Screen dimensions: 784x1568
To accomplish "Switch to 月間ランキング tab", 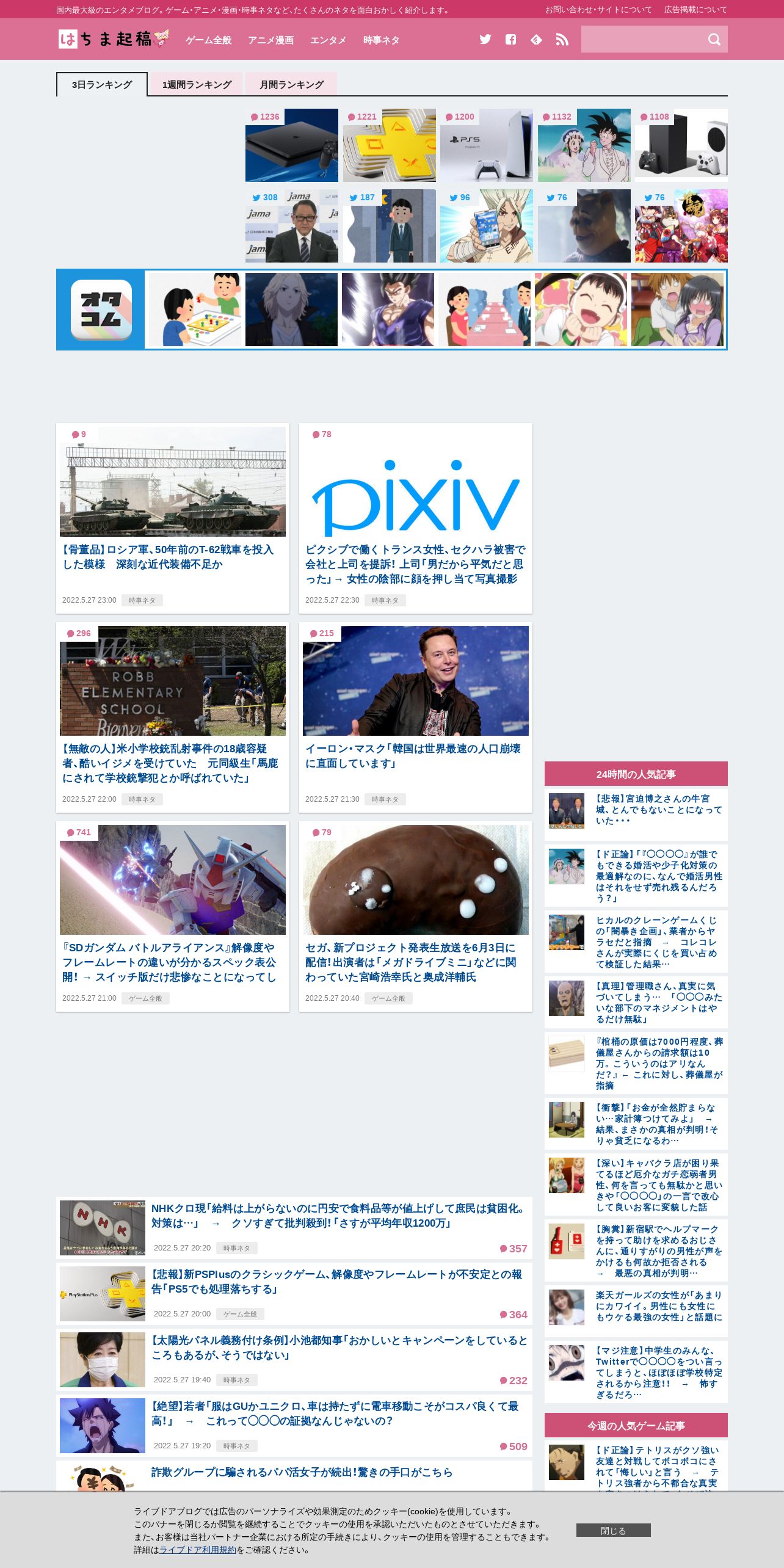I will point(291,84).
